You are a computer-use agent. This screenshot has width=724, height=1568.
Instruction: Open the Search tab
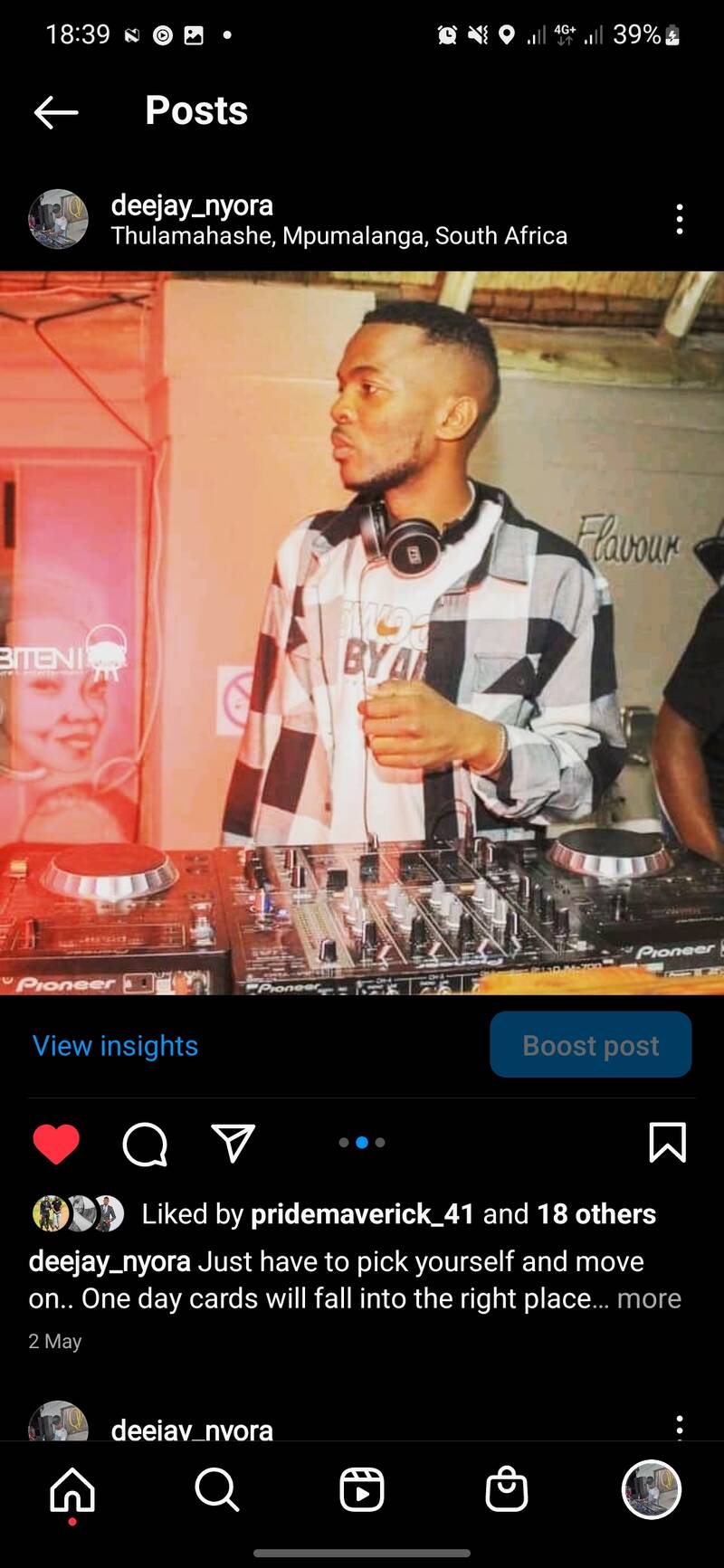click(217, 1489)
